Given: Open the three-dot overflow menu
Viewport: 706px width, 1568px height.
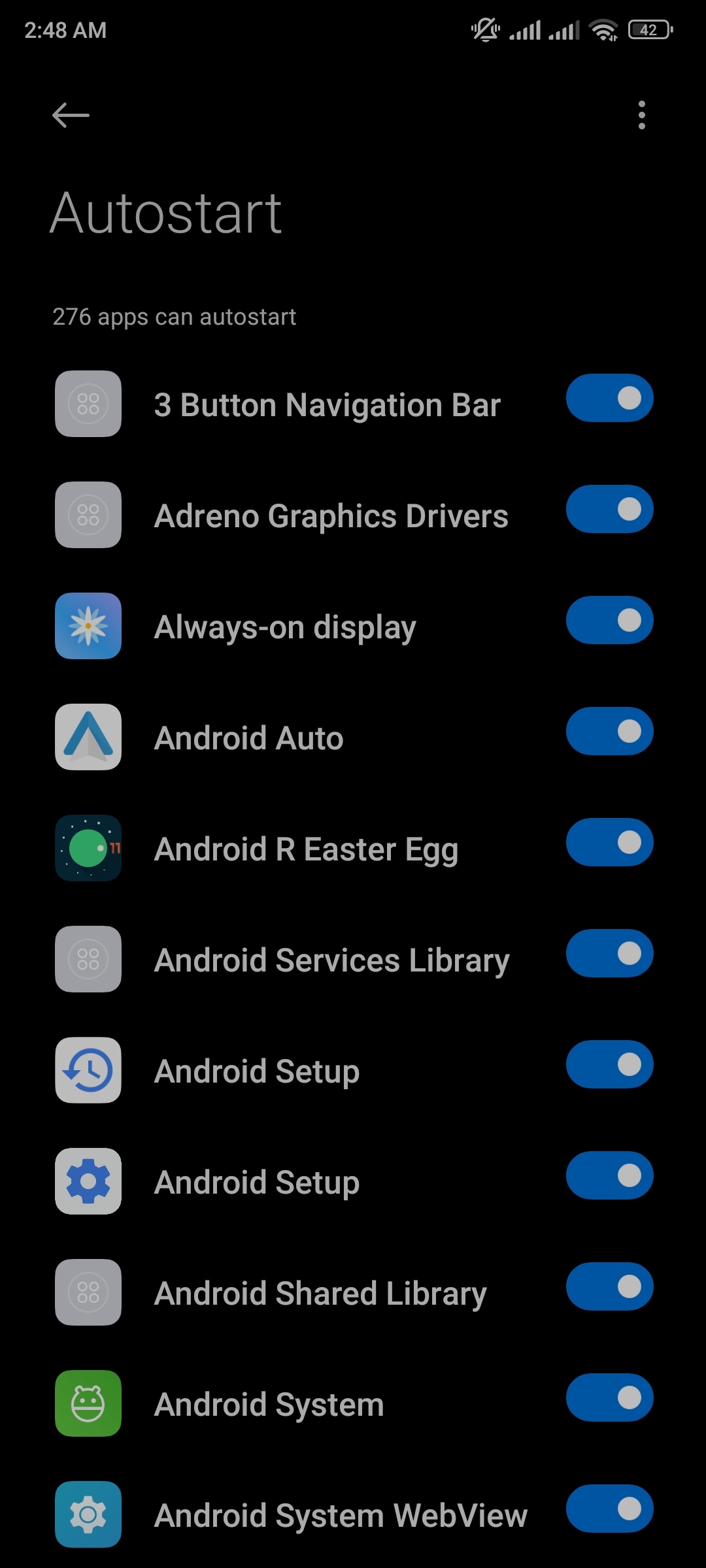Looking at the screenshot, I should 642,115.
